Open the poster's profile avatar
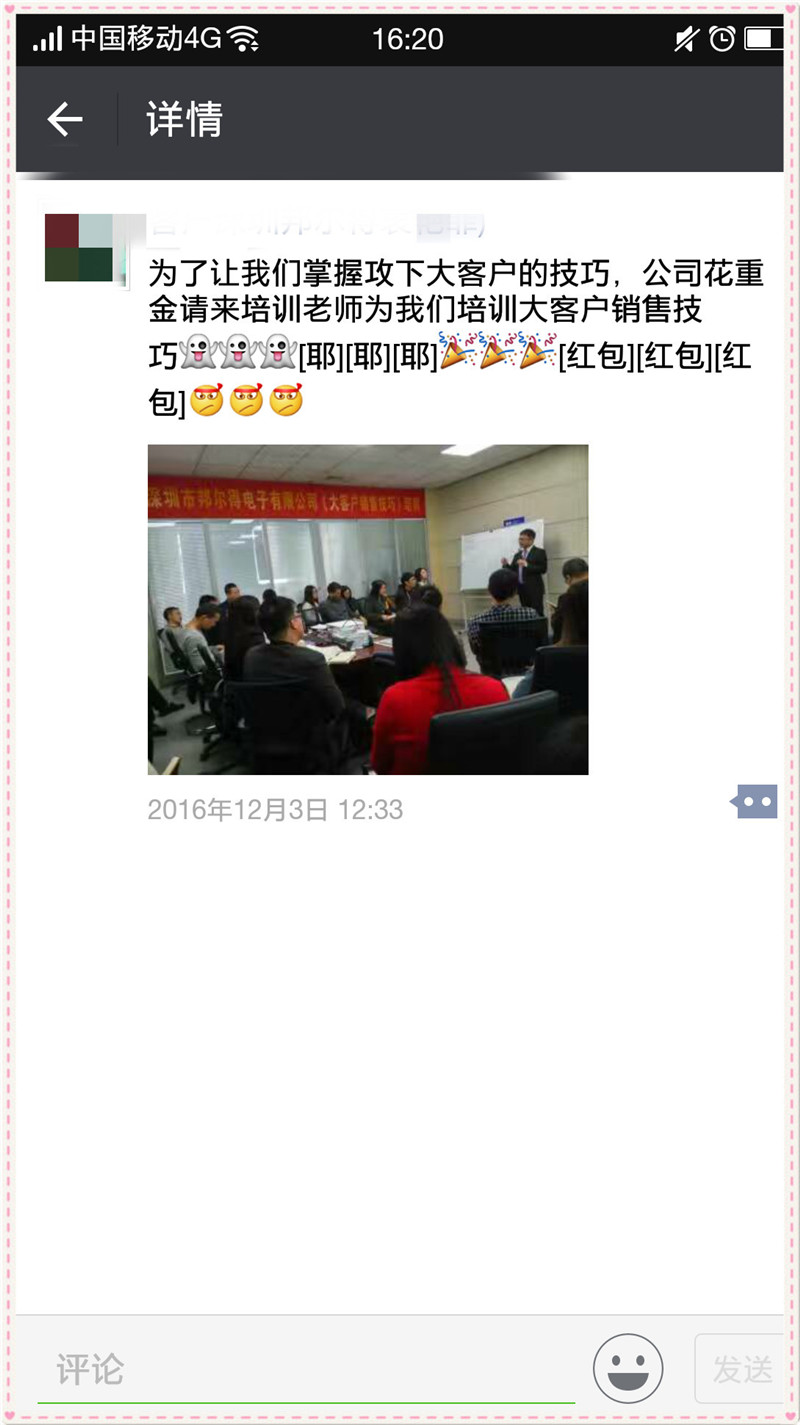 point(80,247)
